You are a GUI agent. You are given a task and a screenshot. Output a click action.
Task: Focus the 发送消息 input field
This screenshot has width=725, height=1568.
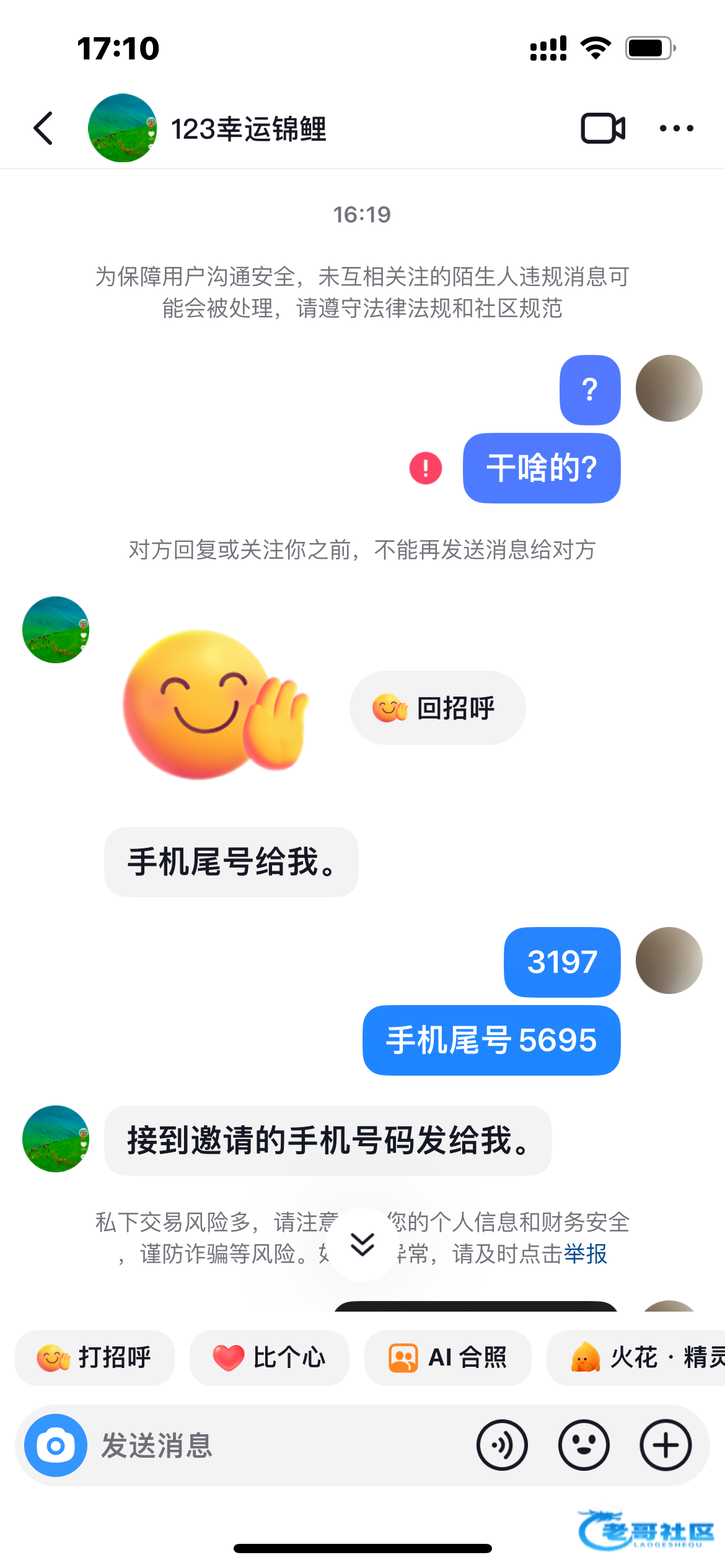tap(279, 1445)
